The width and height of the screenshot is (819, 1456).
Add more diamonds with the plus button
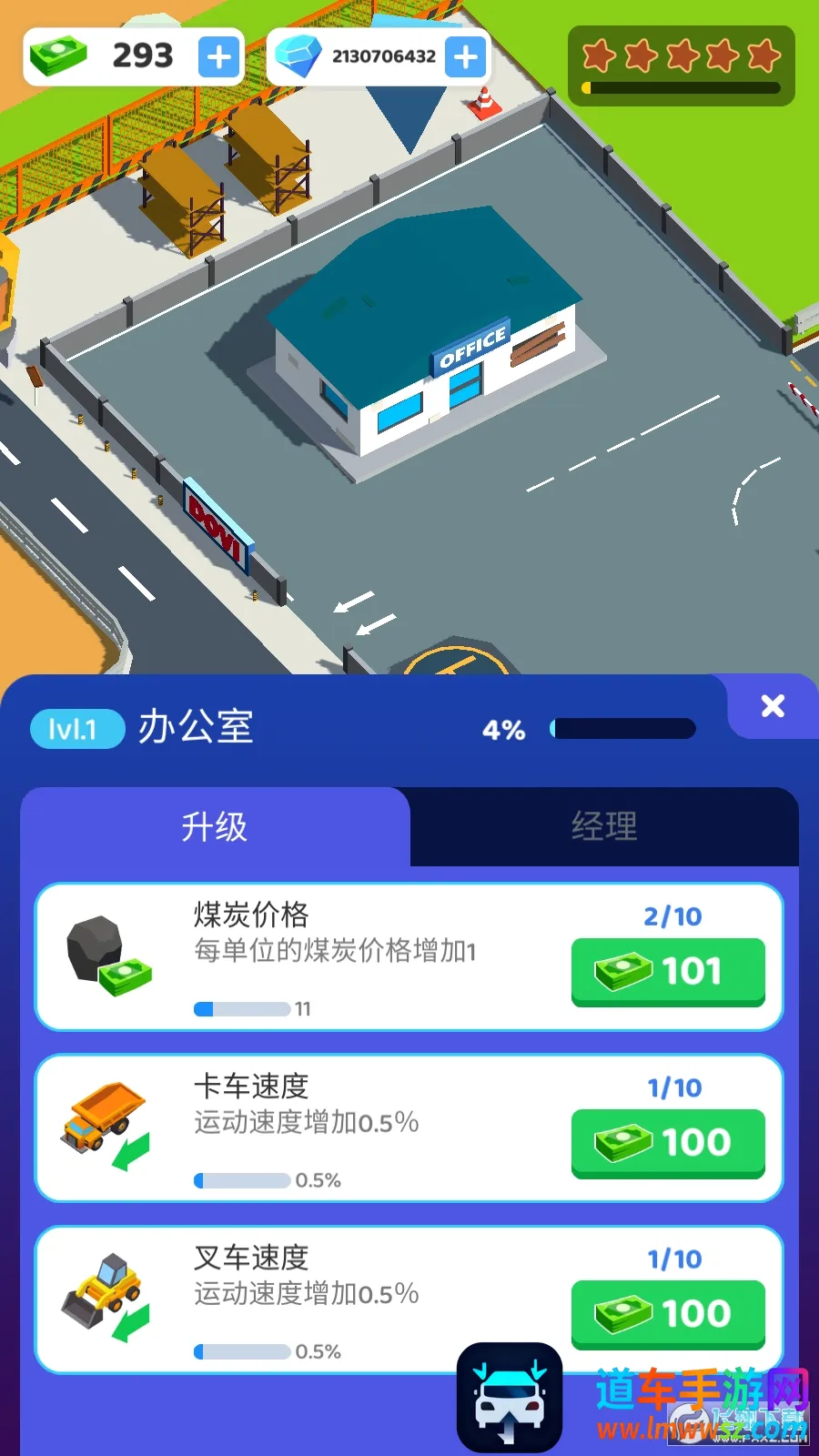tap(466, 56)
